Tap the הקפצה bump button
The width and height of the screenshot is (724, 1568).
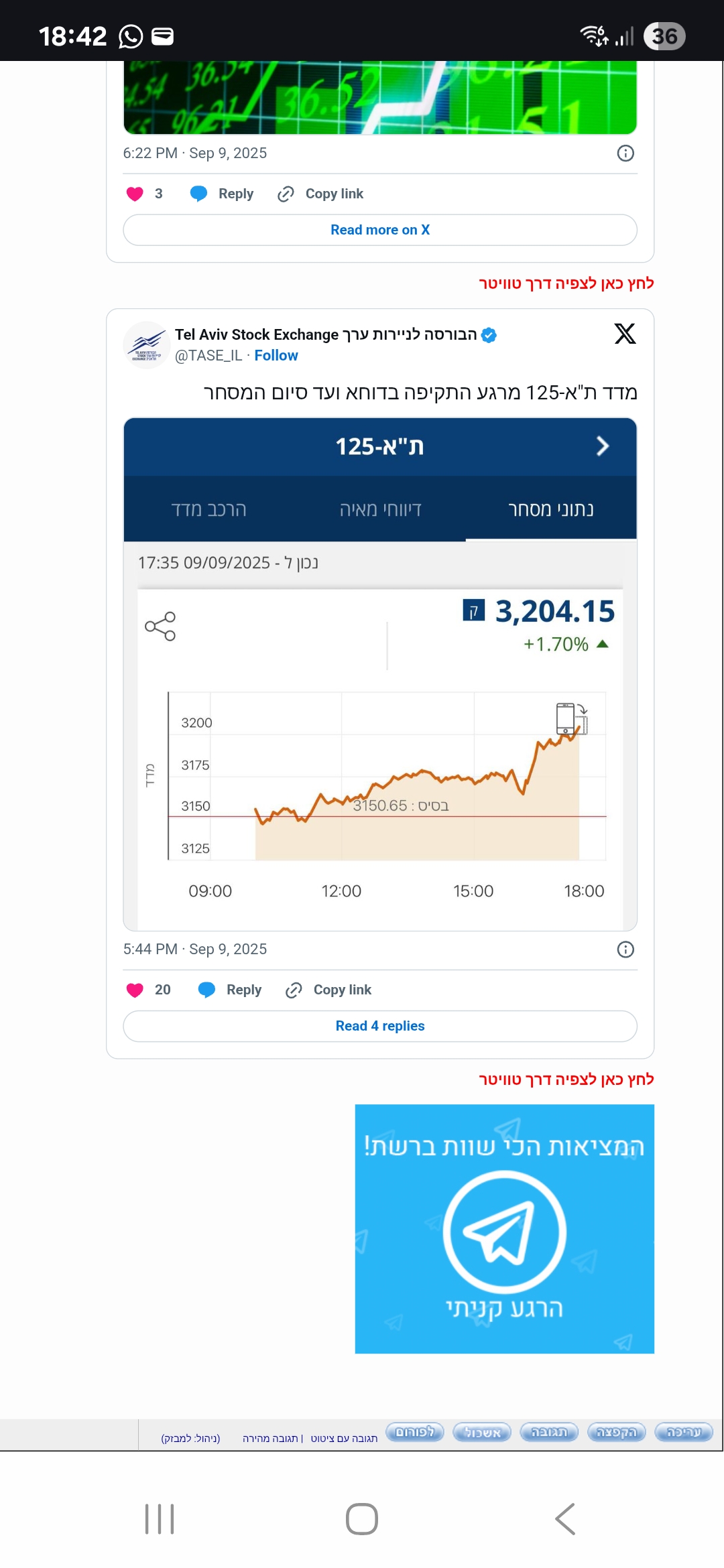(x=616, y=1432)
